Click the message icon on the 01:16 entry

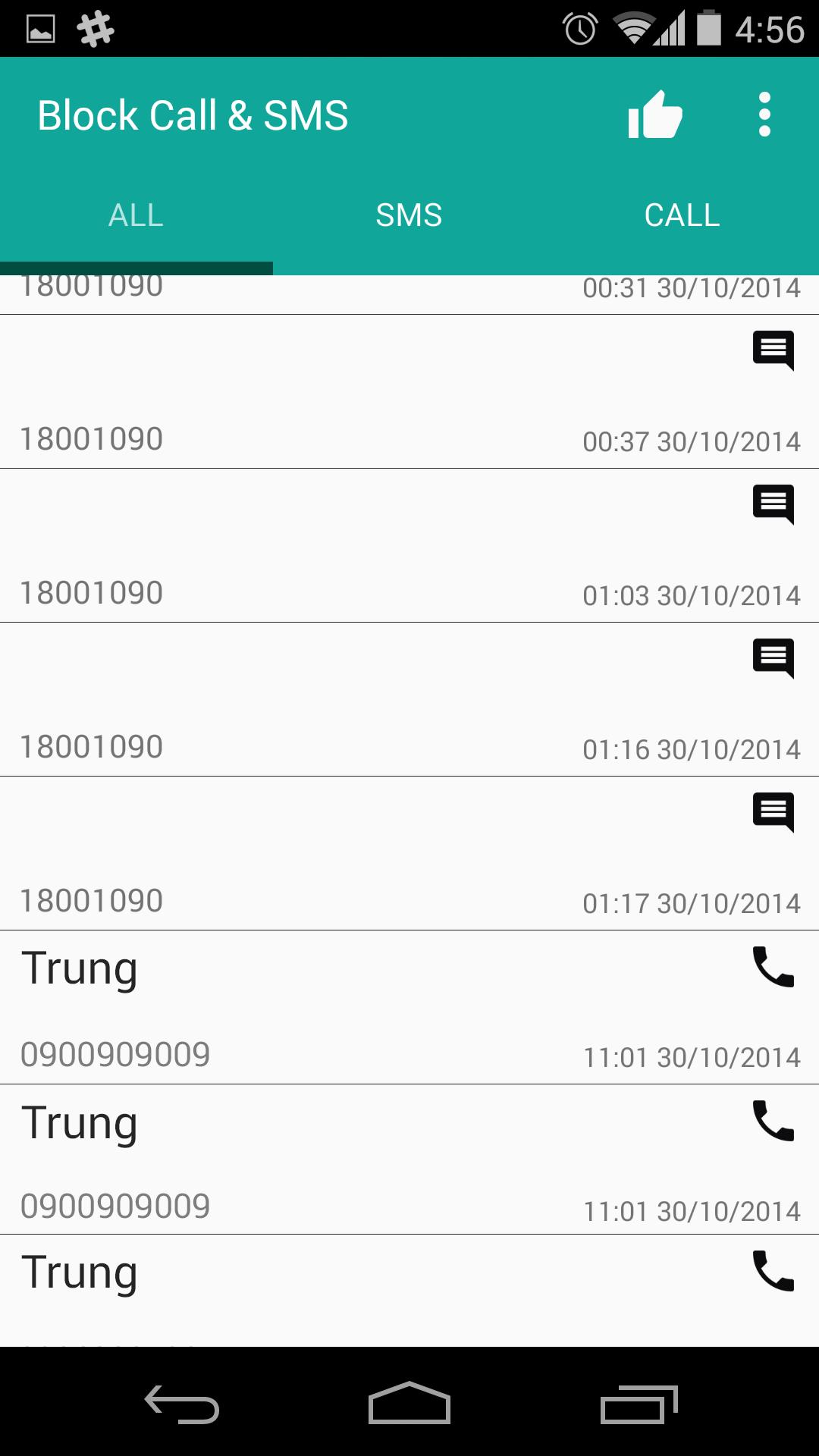pyautogui.click(x=775, y=659)
